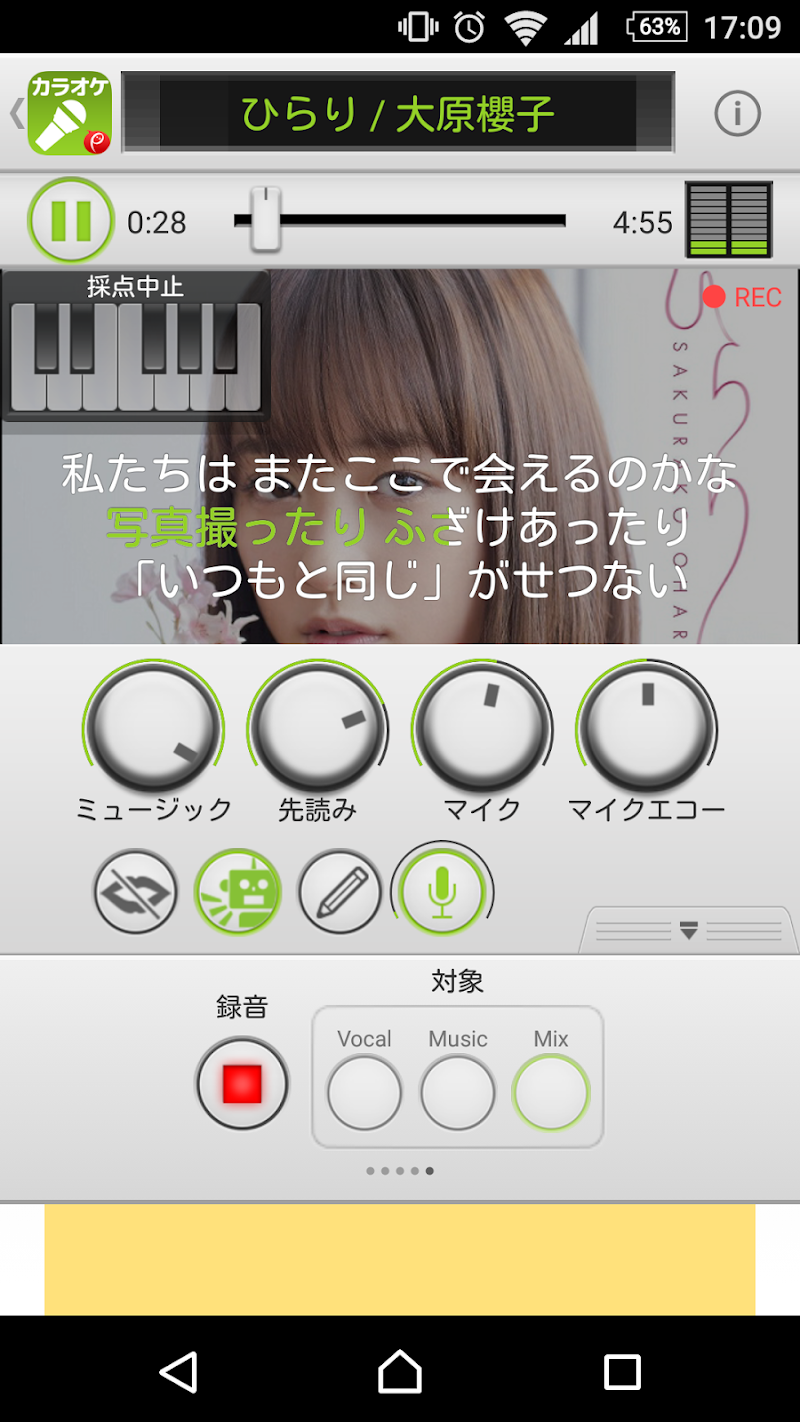Screen dimensions: 800x1422
Task: Tap the ミュージック volume knob
Action: click(x=153, y=729)
